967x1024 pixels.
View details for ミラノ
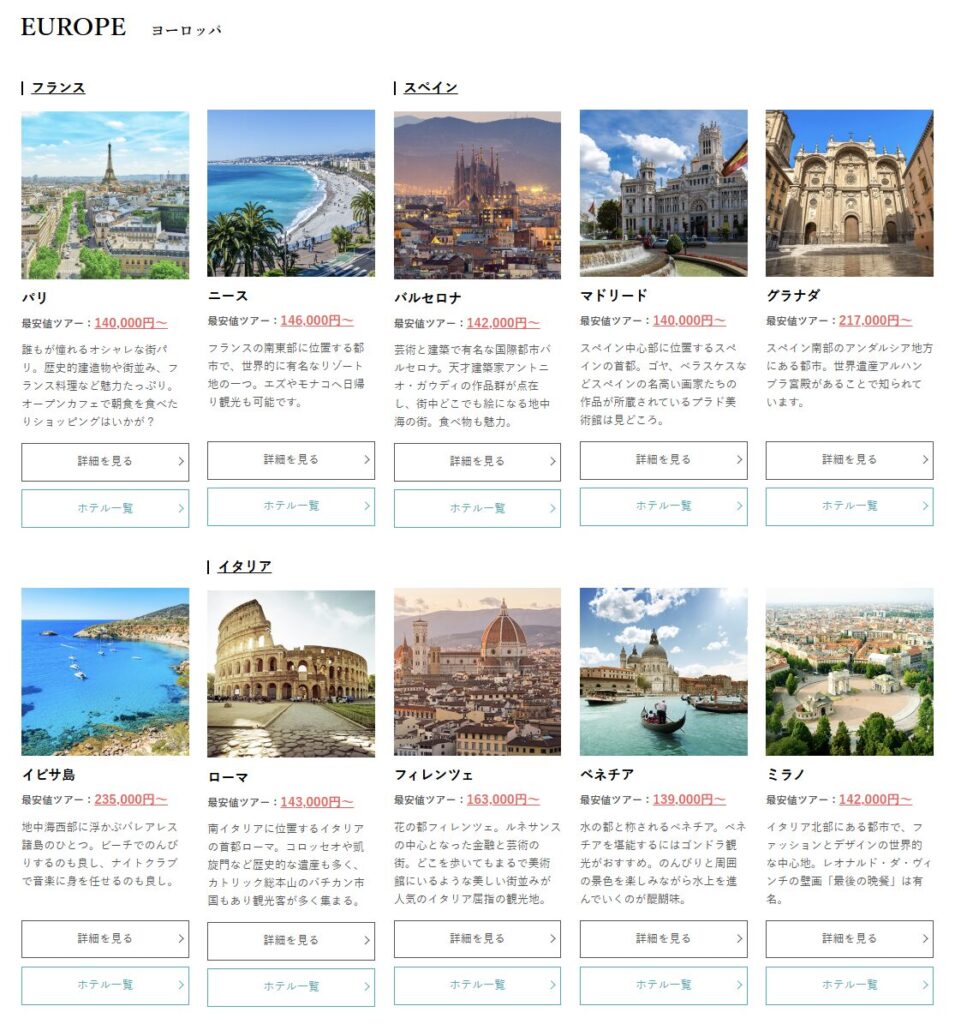[x=849, y=939]
